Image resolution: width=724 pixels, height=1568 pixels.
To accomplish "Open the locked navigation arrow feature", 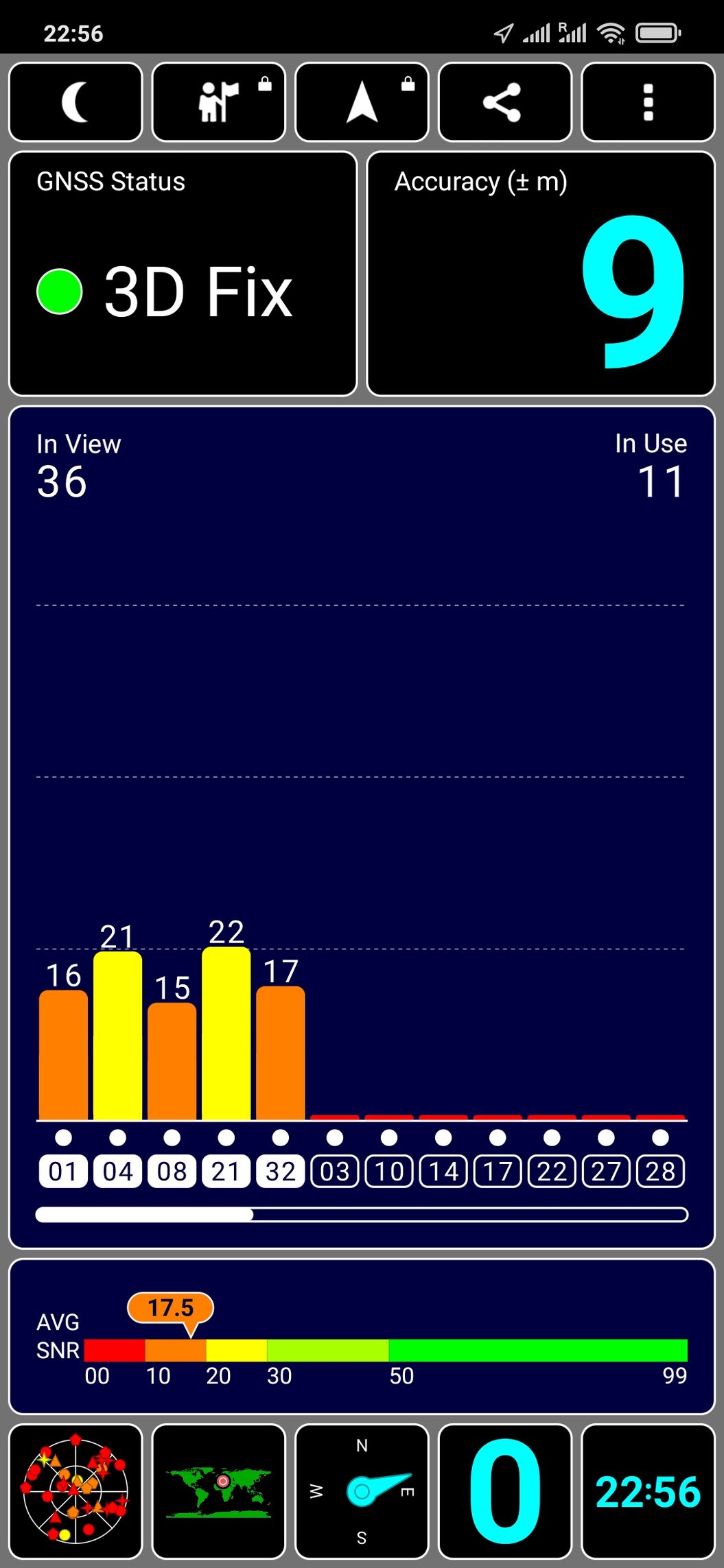I will pyautogui.click(x=362, y=102).
